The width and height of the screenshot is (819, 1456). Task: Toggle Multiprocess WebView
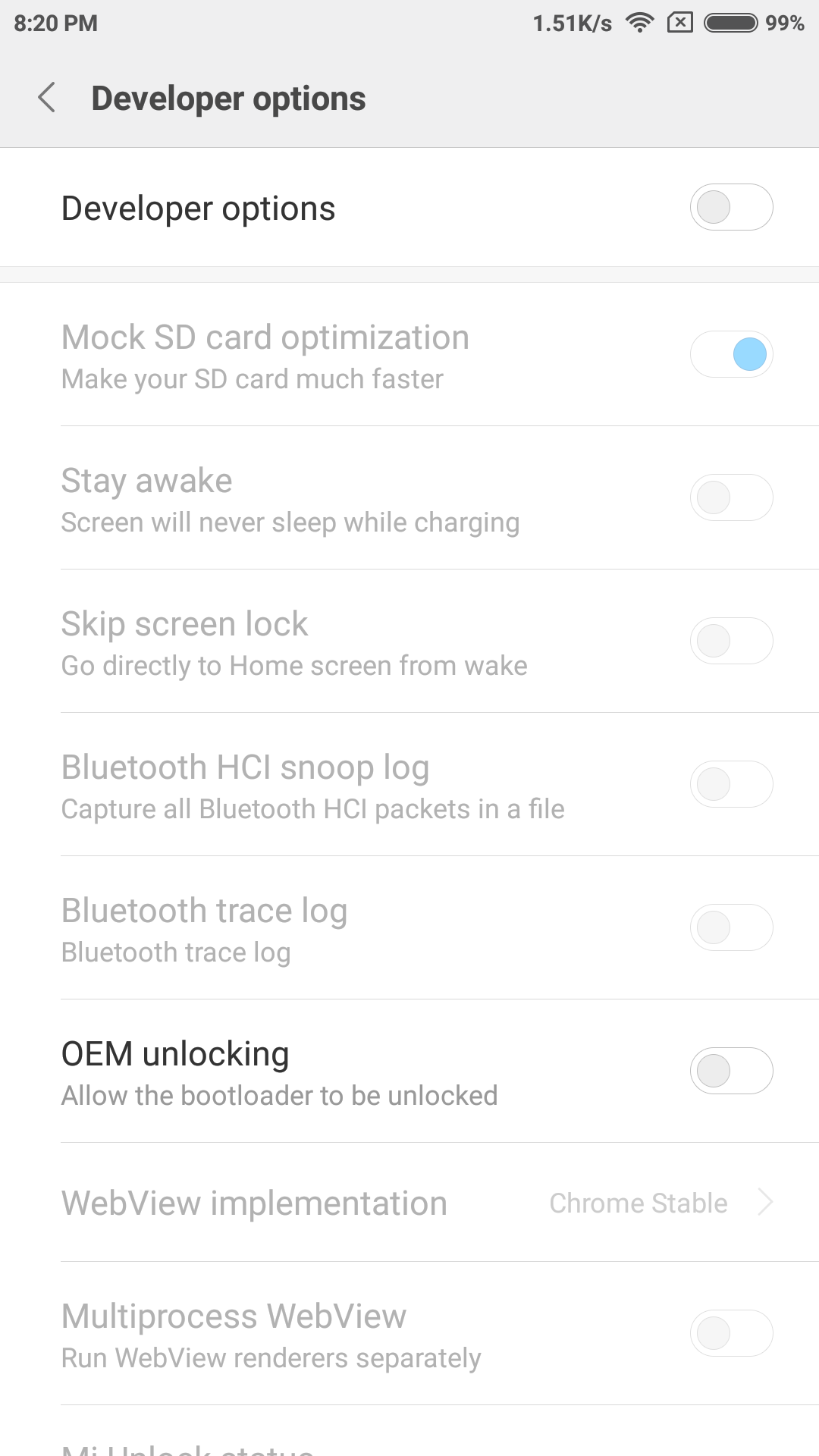tap(731, 1333)
